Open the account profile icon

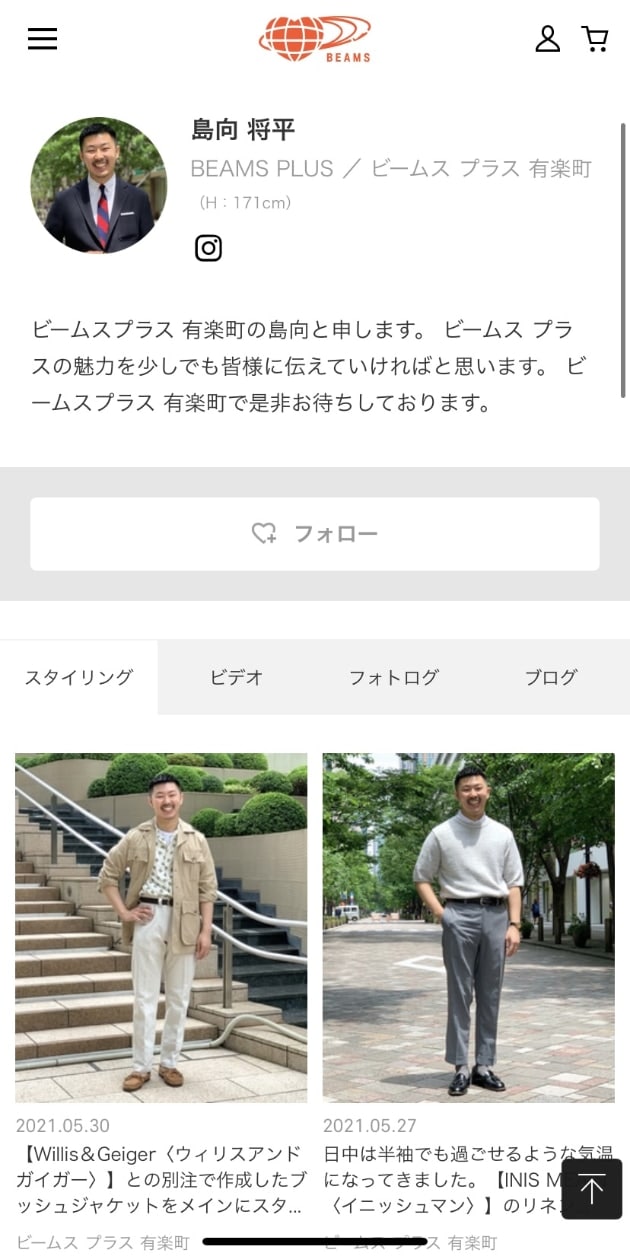click(x=547, y=39)
